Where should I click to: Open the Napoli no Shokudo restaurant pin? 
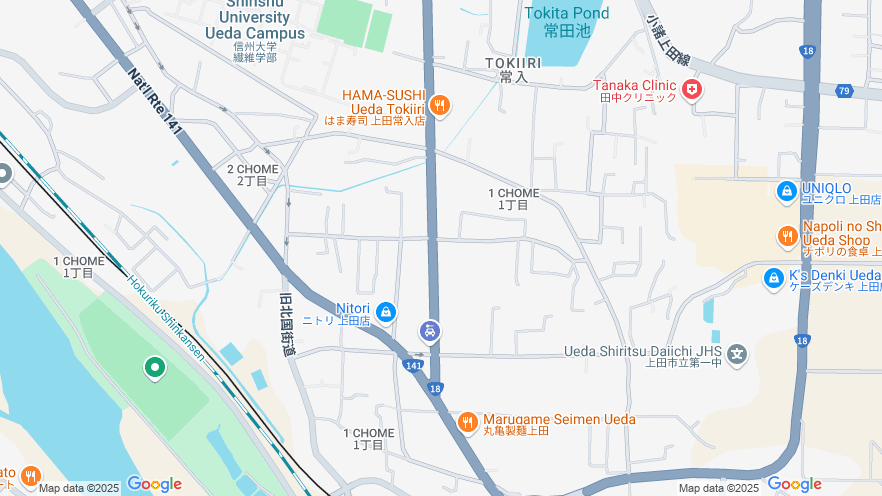787,236
